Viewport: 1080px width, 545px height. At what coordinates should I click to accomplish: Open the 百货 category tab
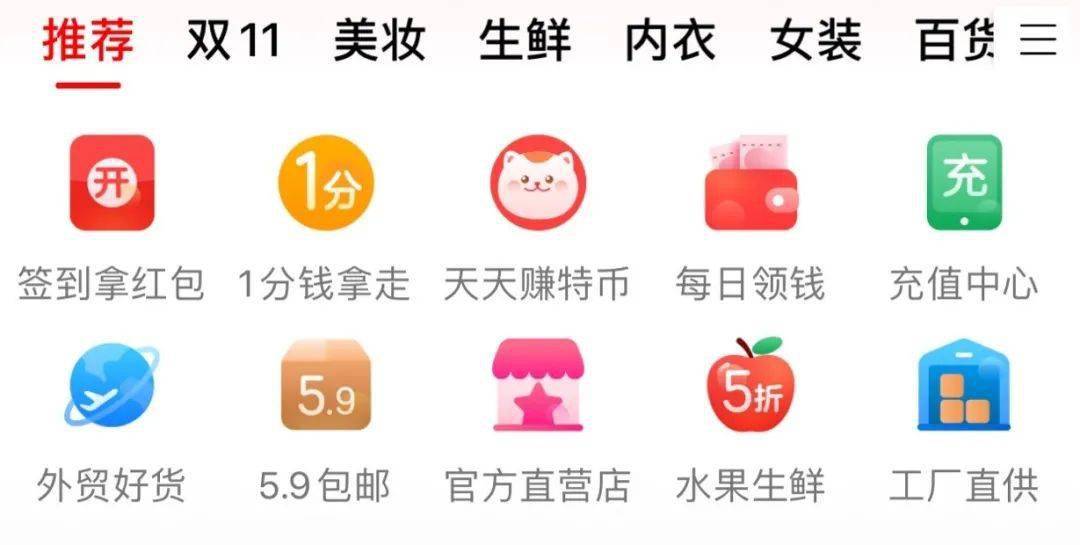[x=955, y=42]
